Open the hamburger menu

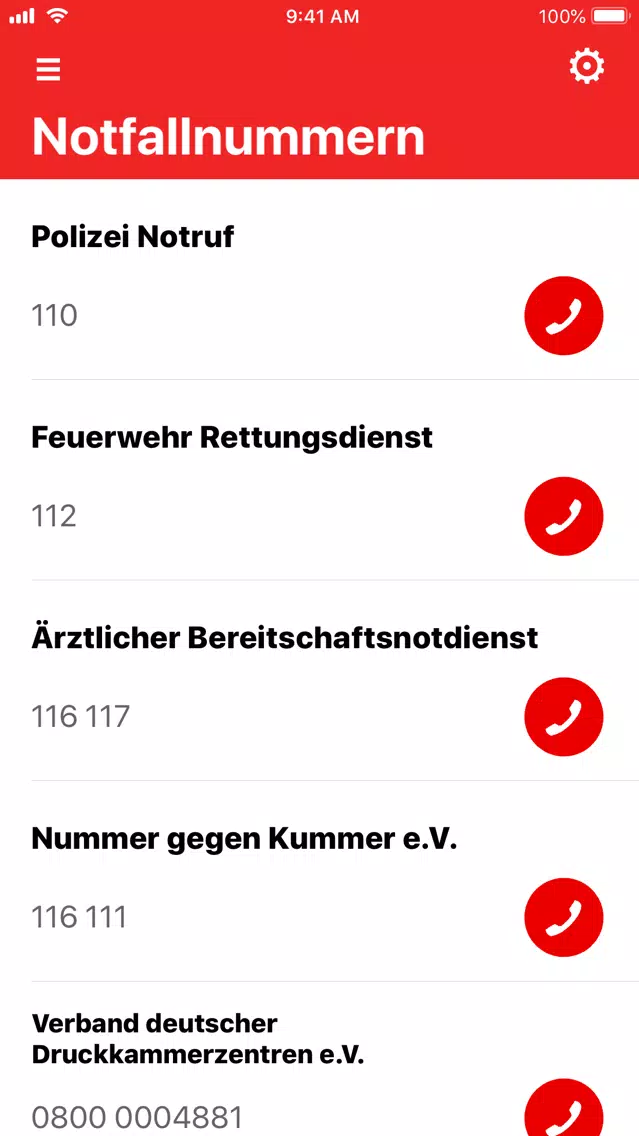coord(49,70)
